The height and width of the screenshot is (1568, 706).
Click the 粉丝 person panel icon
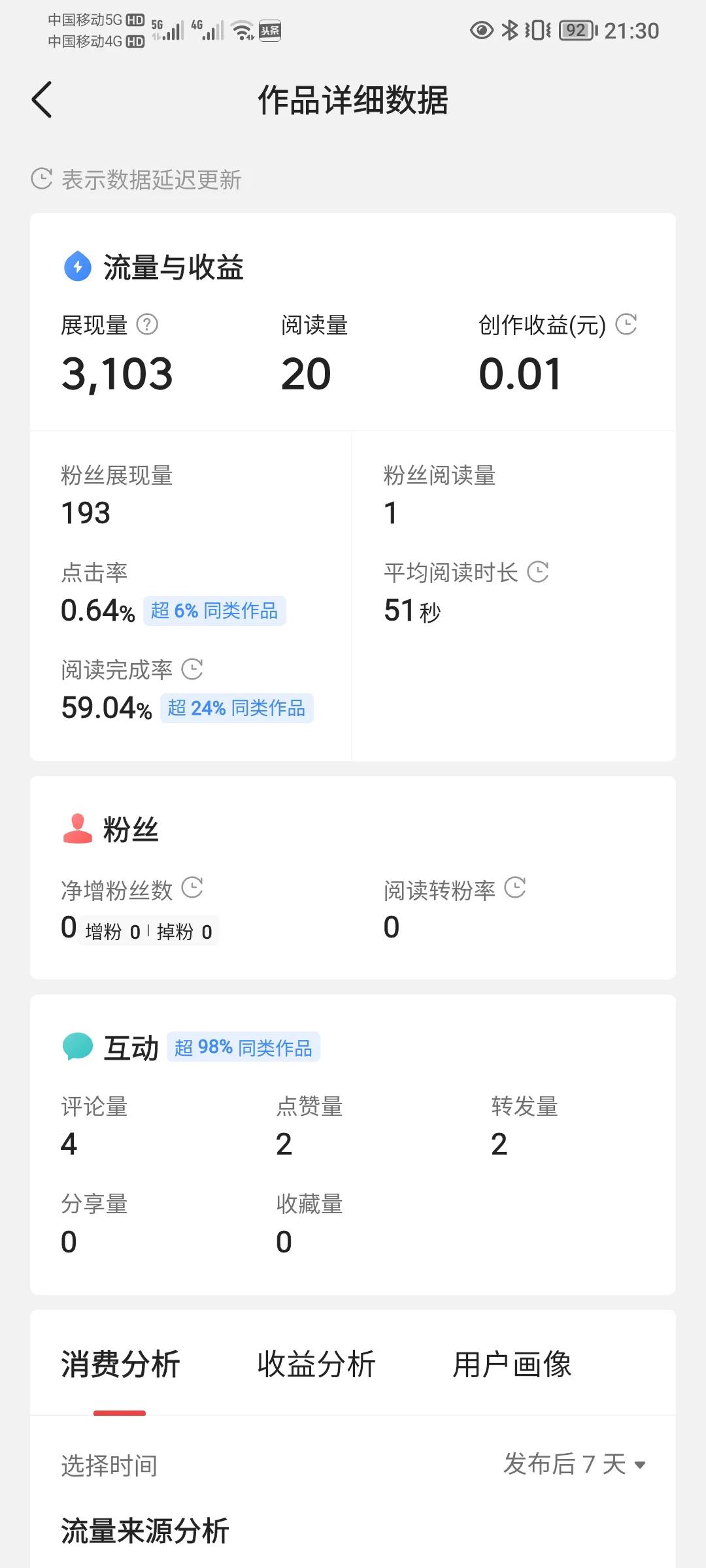[76, 827]
